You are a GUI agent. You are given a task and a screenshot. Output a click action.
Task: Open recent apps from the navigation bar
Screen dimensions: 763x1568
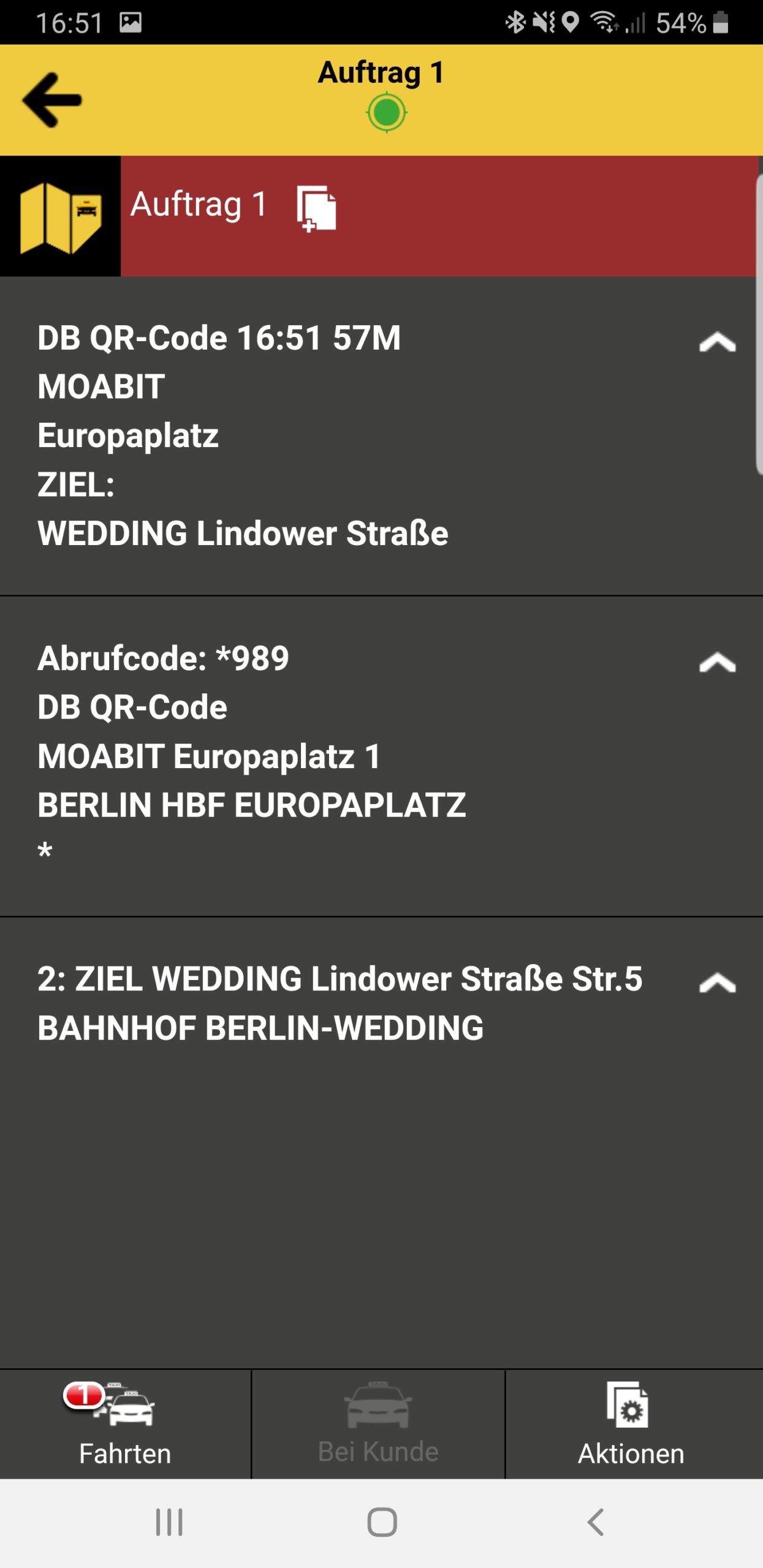click(x=169, y=1522)
